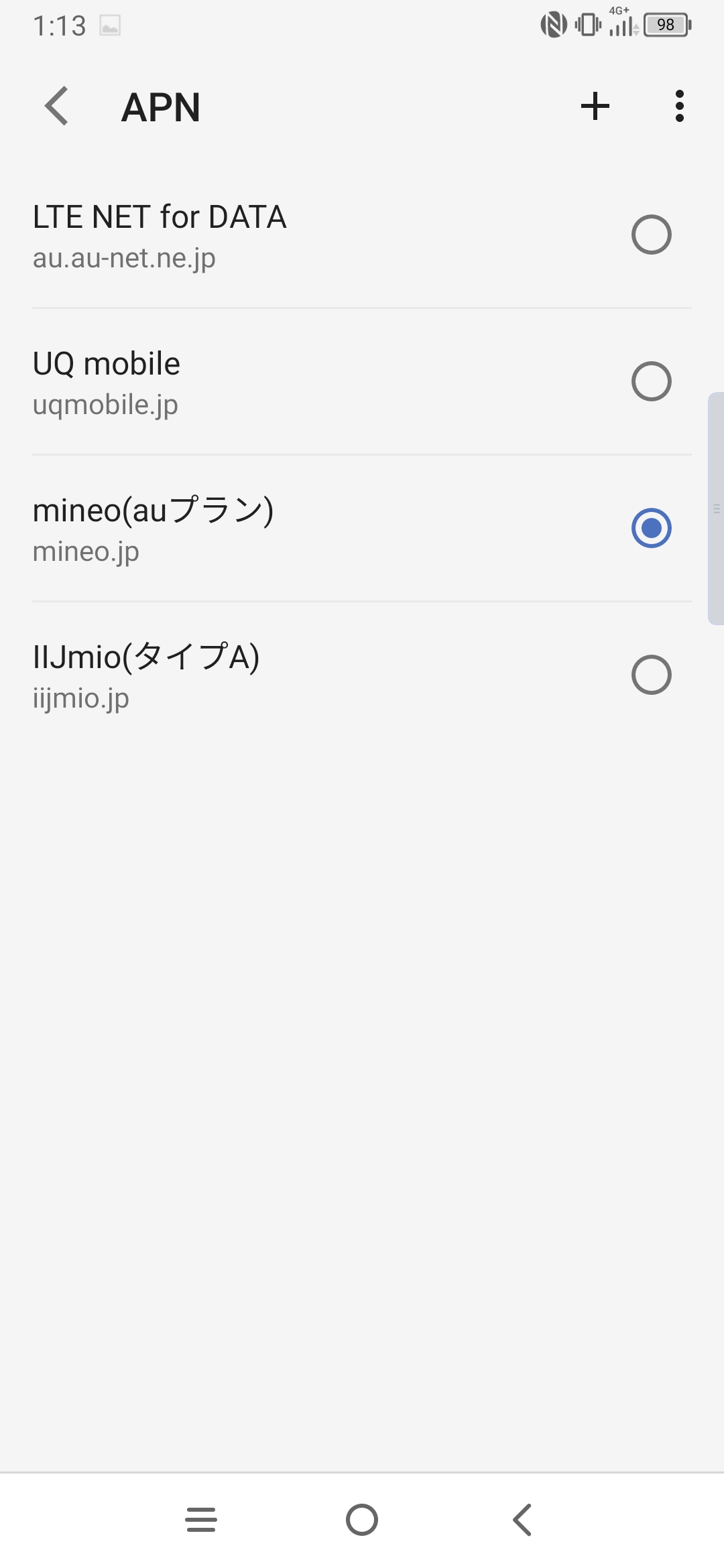724x1568 pixels.
Task: Open the IIJmio(タイプA) APN details
Action: (x=268, y=675)
